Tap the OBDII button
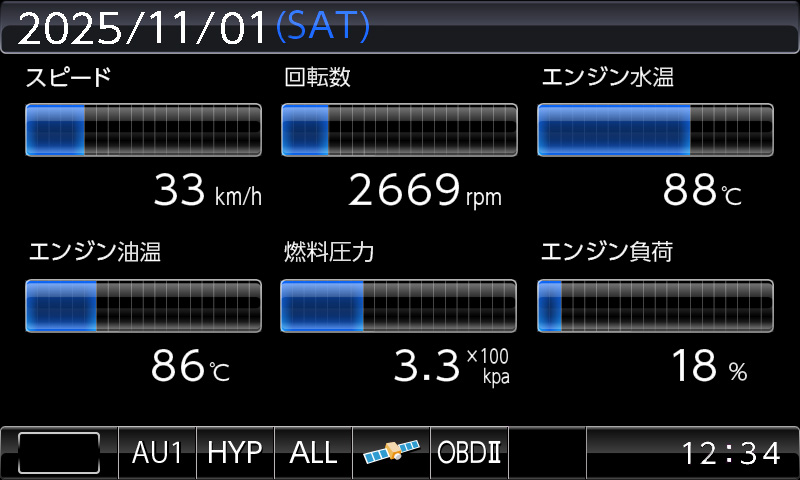The image size is (800, 480). (469, 453)
